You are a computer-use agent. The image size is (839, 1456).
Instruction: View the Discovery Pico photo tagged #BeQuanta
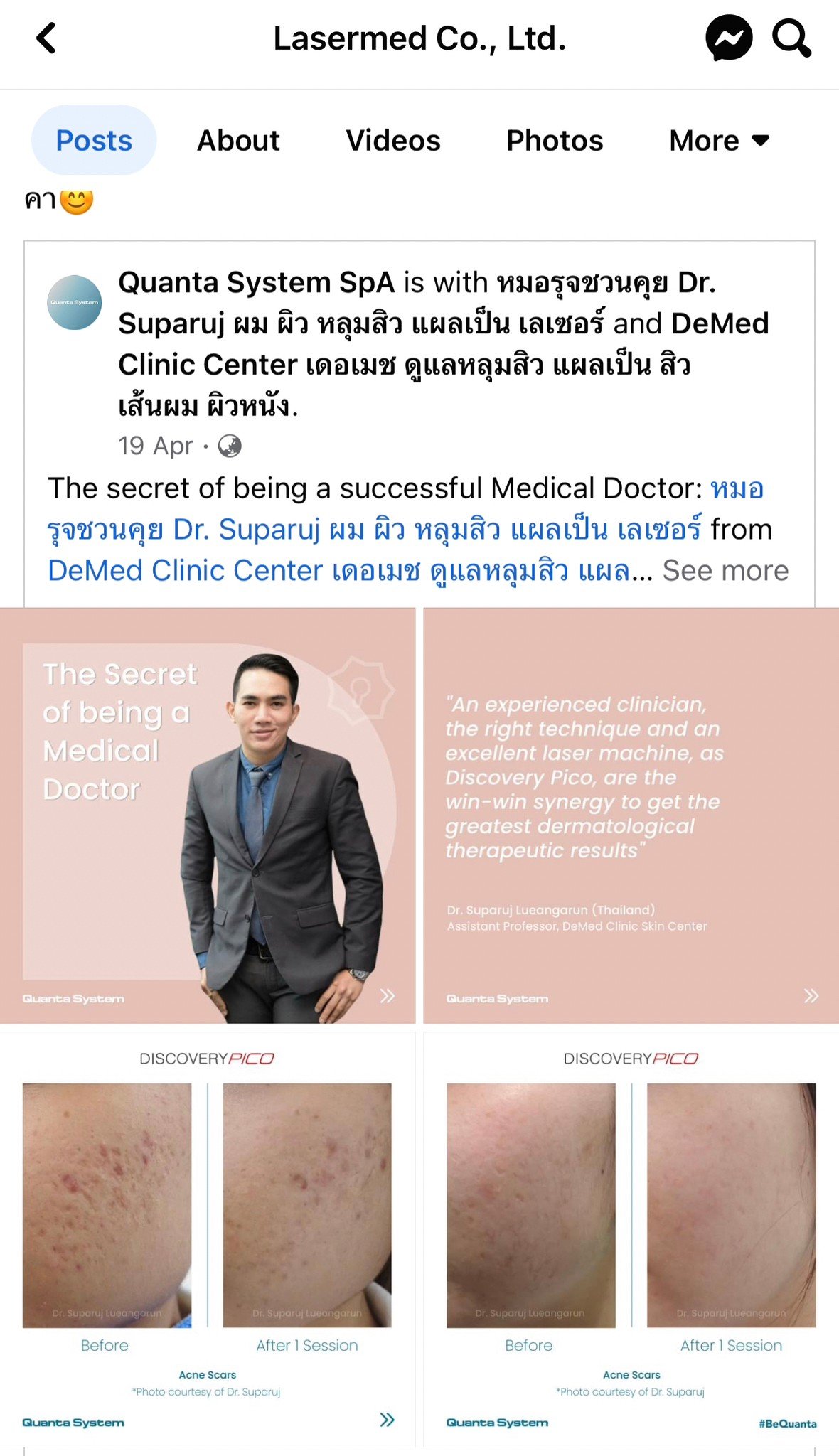click(x=631, y=1239)
